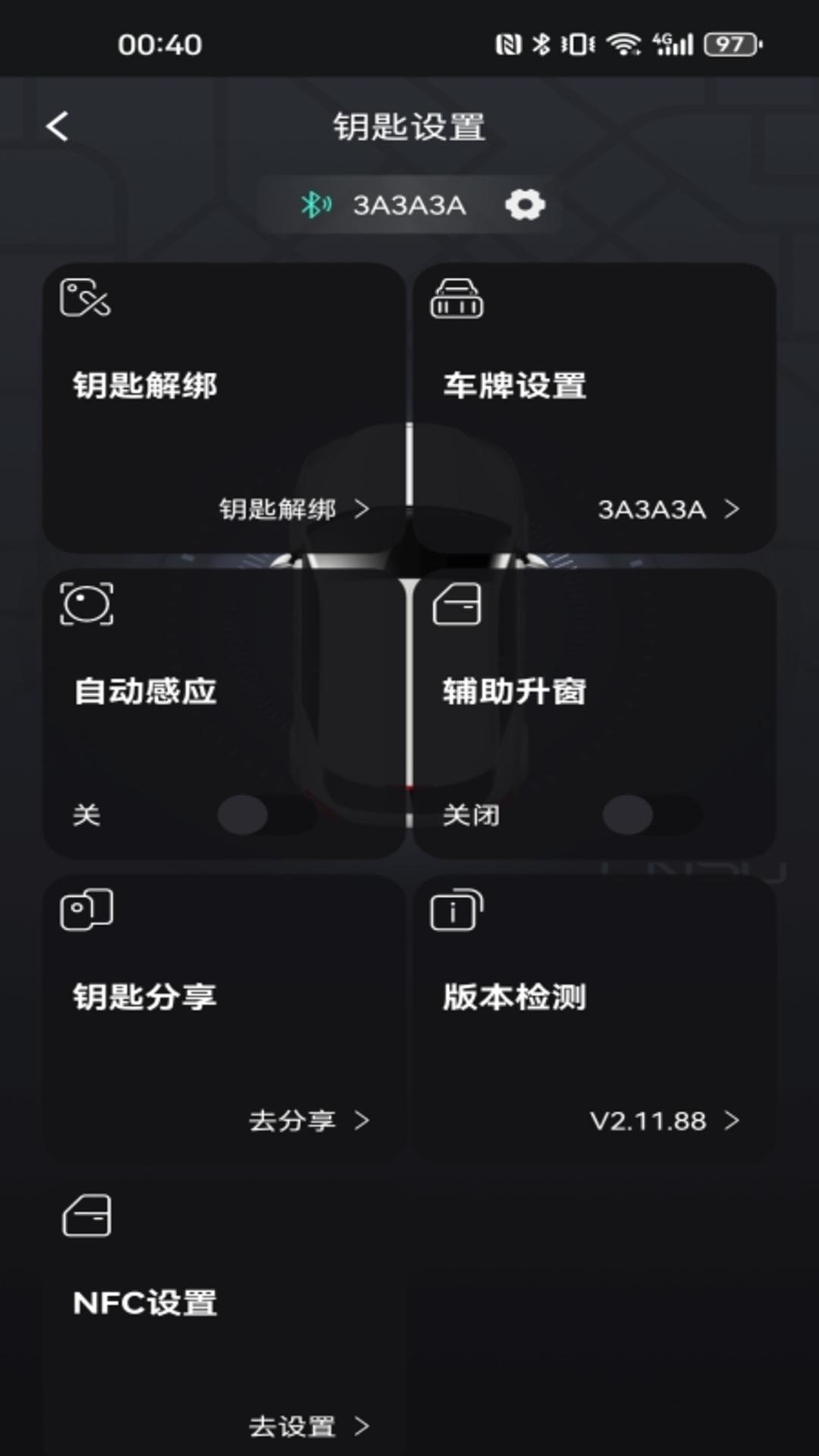819x1456 pixels.
Task: Check version under 版本检测 V2.11.88
Action: 594,1018
